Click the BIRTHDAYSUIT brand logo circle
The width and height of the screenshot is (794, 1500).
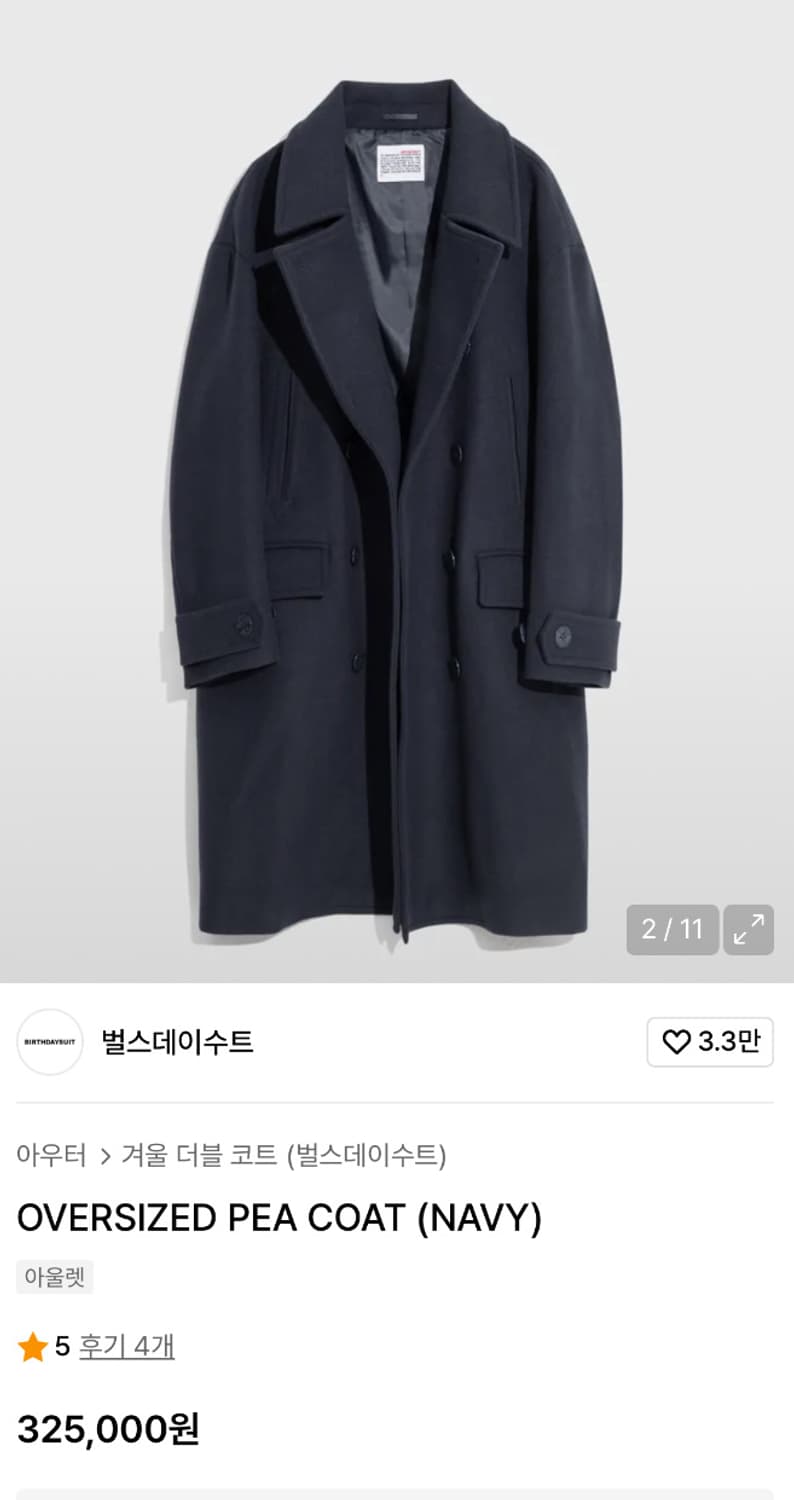[x=50, y=1042]
